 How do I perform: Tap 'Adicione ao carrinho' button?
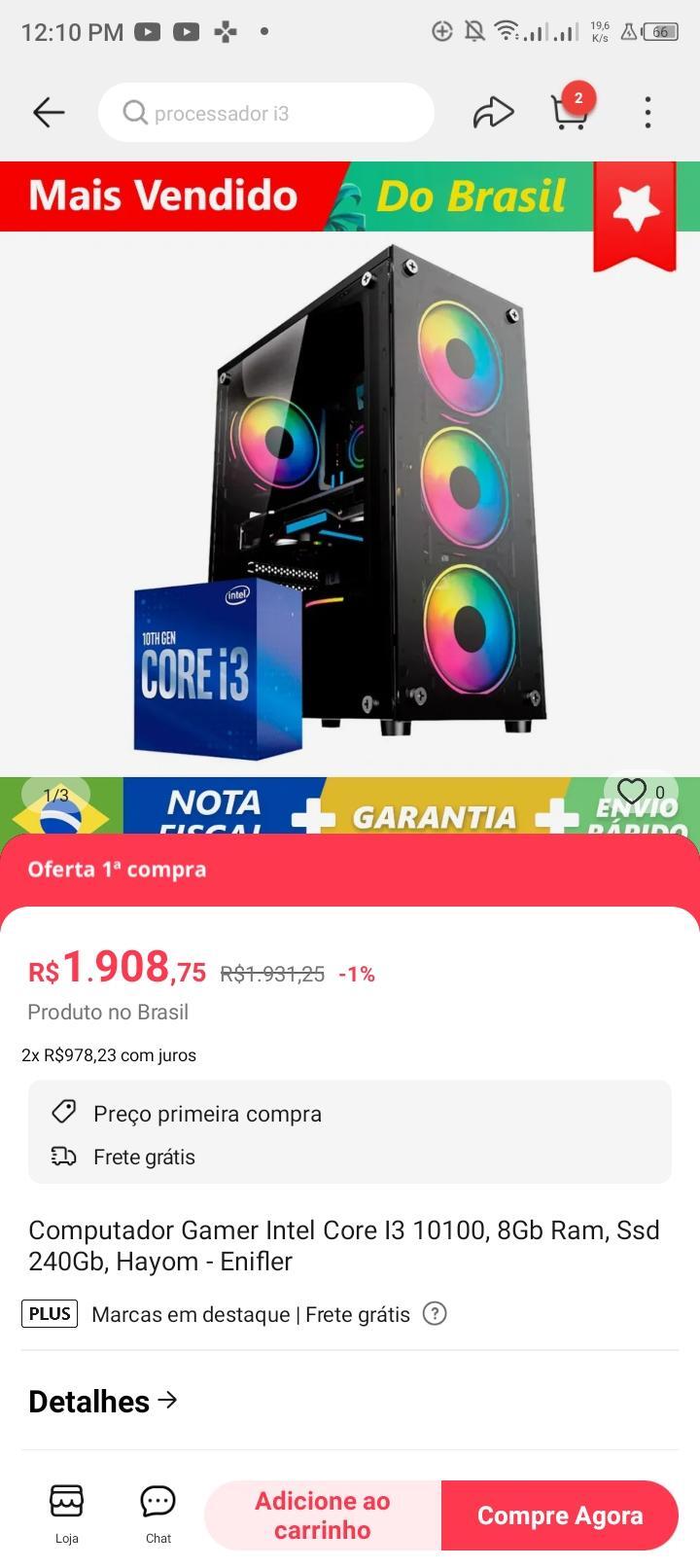(x=323, y=1515)
